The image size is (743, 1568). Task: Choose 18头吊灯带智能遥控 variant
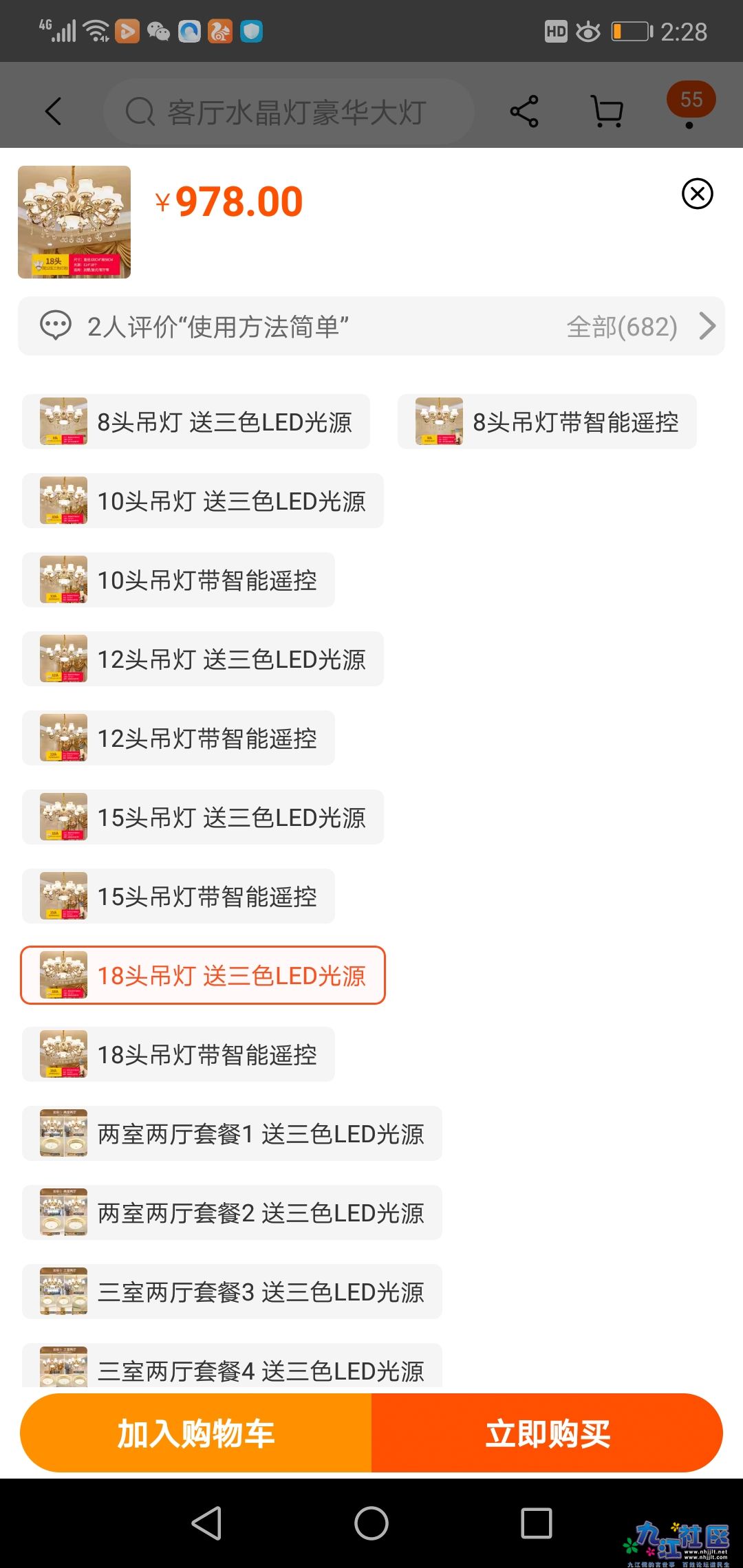pyautogui.click(x=179, y=1054)
